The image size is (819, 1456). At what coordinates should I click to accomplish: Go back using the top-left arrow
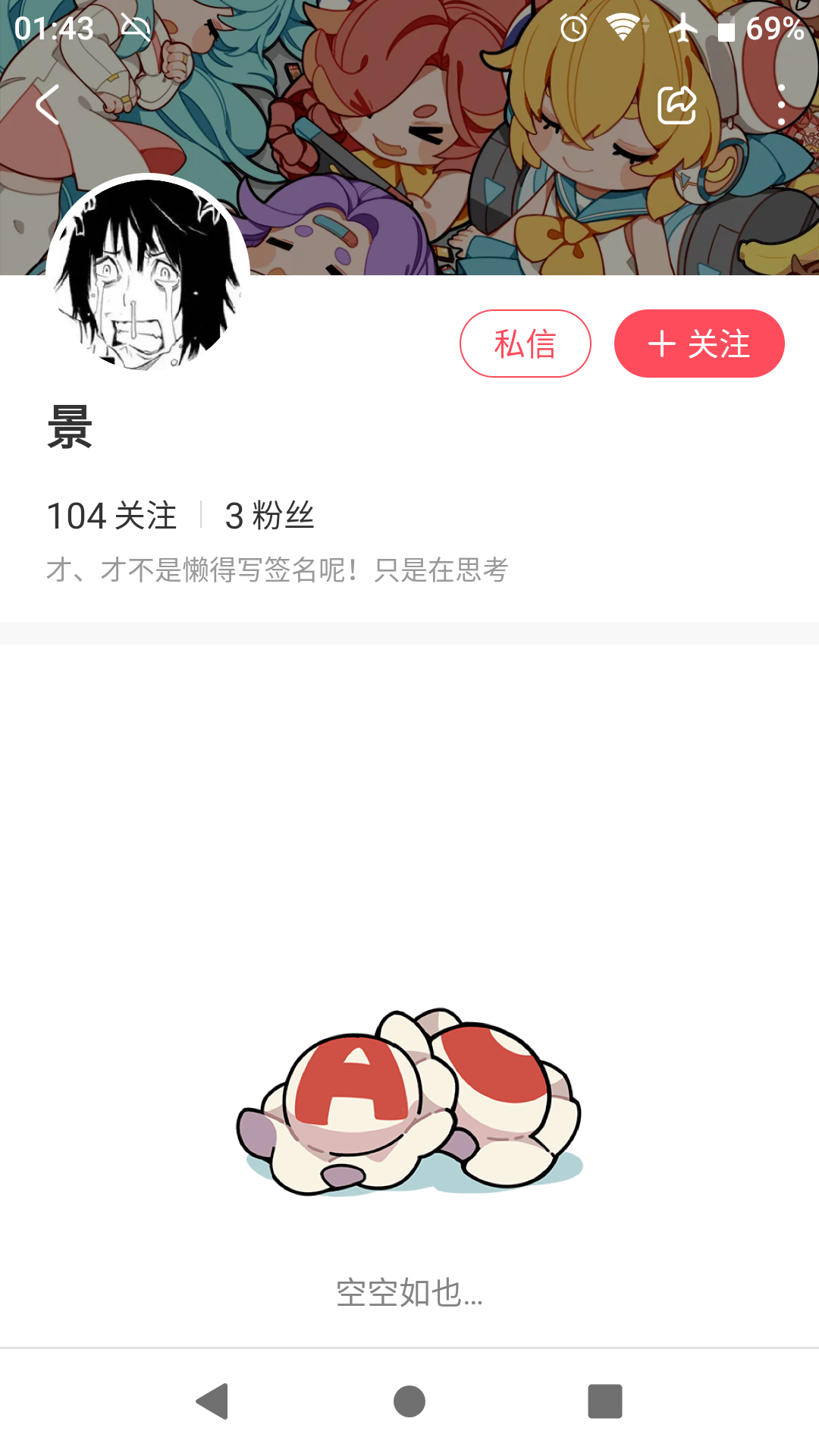pos(48,105)
